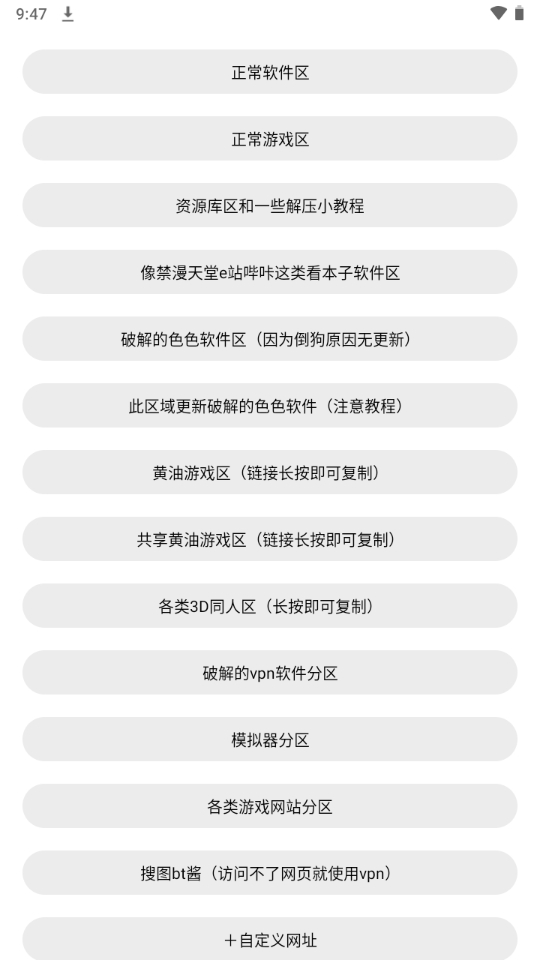Select the 模拟器分区 button
Viewport: 540px width, 960px height.
click(270, 739)
